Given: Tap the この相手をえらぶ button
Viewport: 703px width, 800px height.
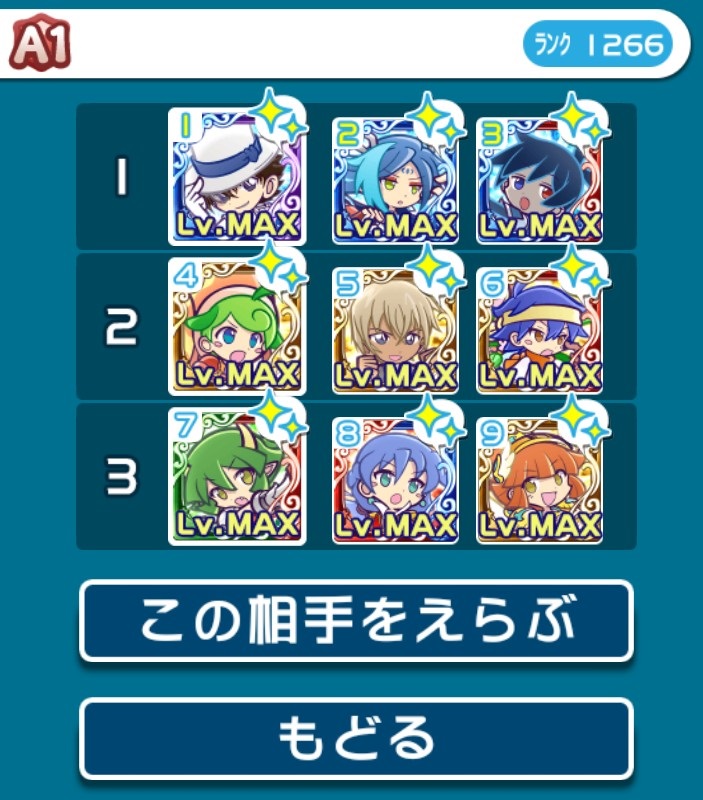Looking at the screenshot, I should pyautogui.click(x=356, y=621).
